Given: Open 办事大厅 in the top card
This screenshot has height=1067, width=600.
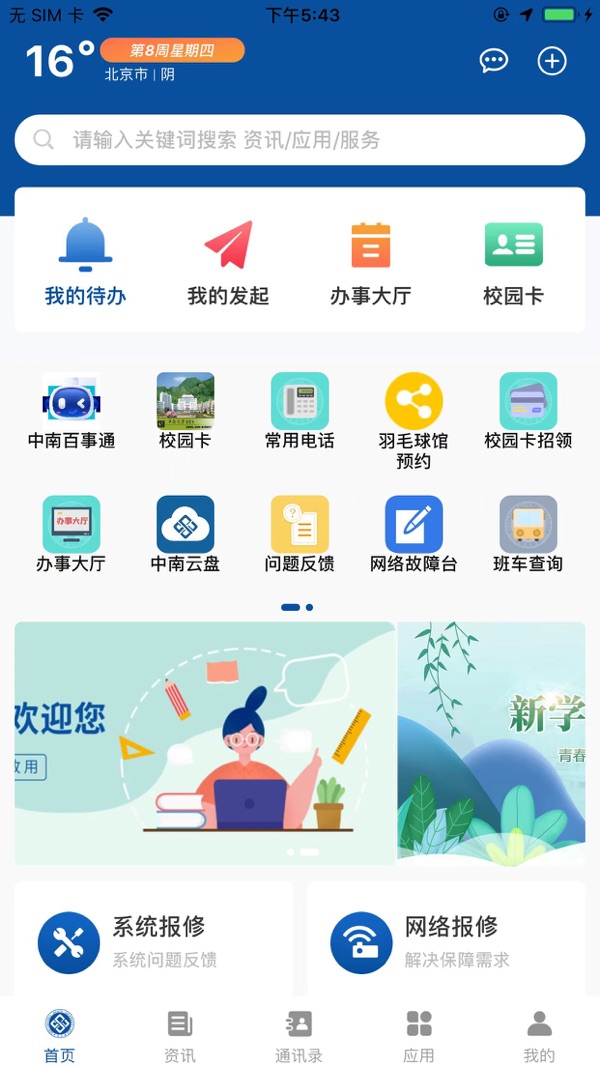Looking at the screenshot, I should point(370,260).
